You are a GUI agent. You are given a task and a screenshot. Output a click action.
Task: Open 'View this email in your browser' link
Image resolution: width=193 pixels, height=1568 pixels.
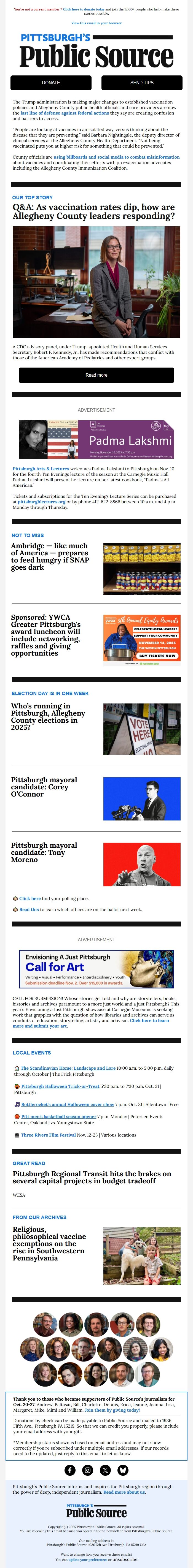tap(96, 23)
